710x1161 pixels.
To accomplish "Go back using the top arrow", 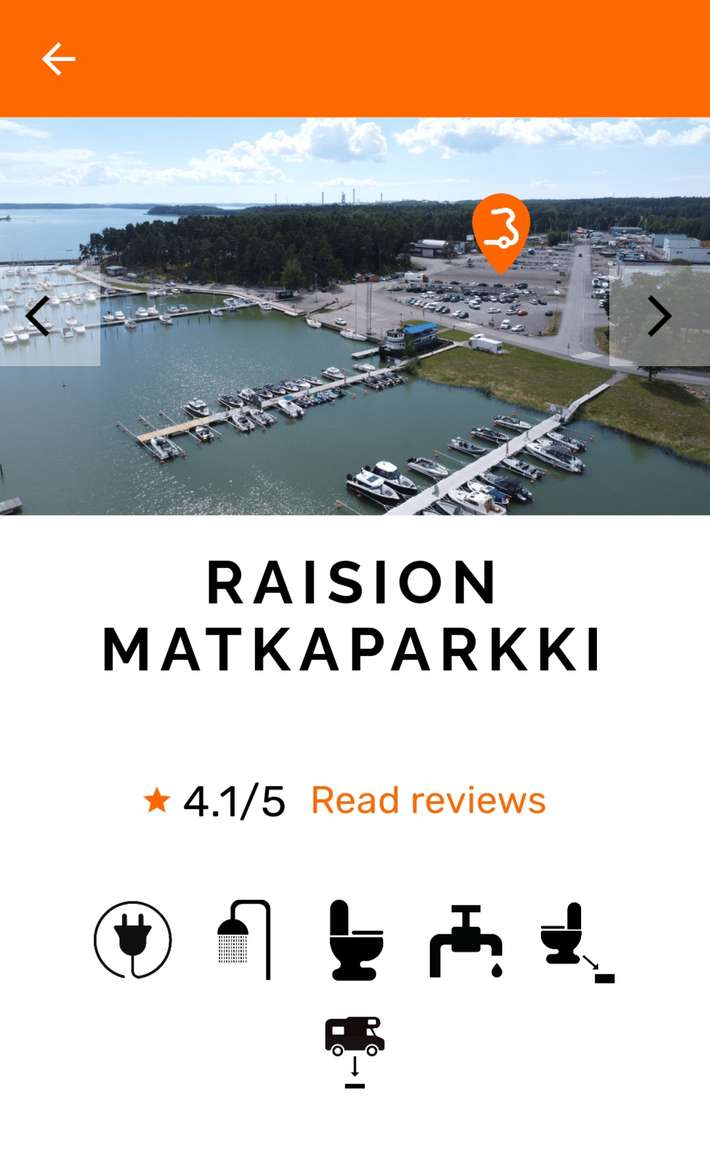I will click(58, 59).
